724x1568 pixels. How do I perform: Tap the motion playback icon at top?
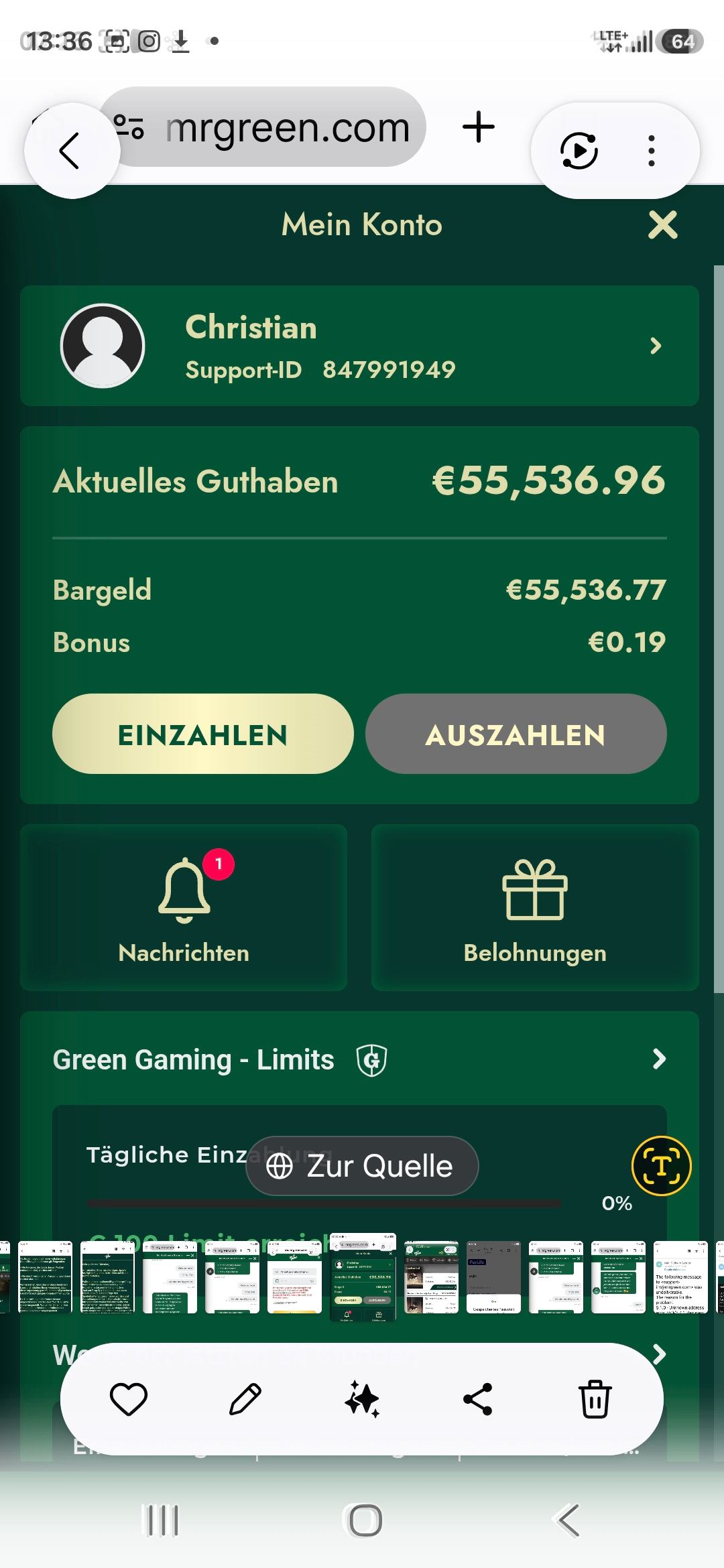point(579,151)
